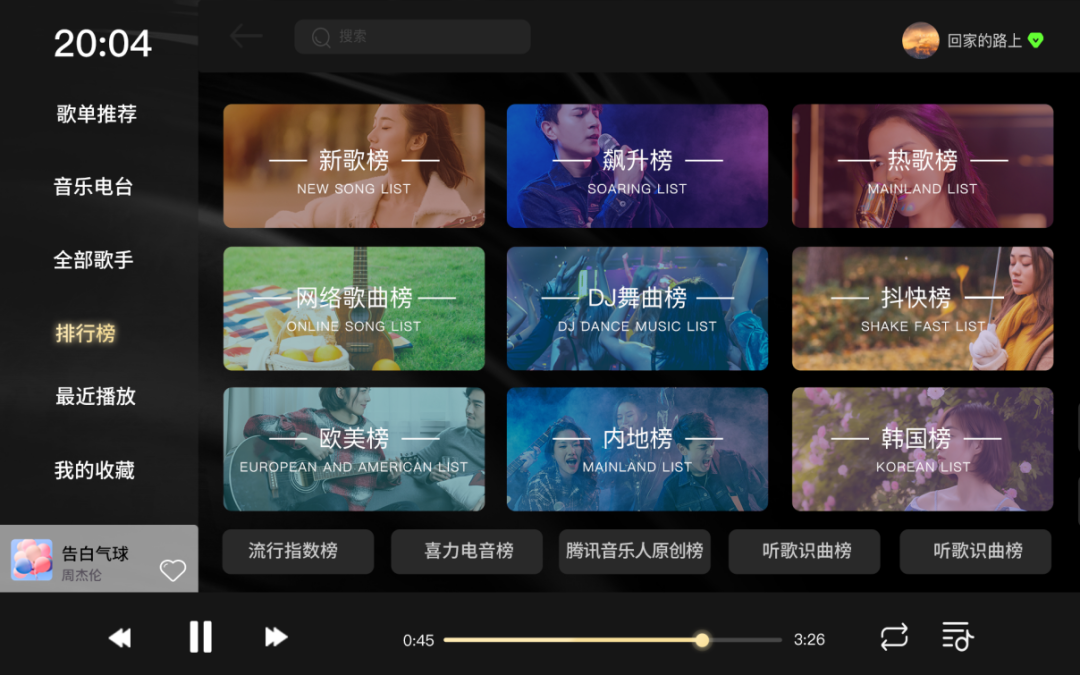Open 全部歌手 section
1080x675 pixels.
pos(93,260)
